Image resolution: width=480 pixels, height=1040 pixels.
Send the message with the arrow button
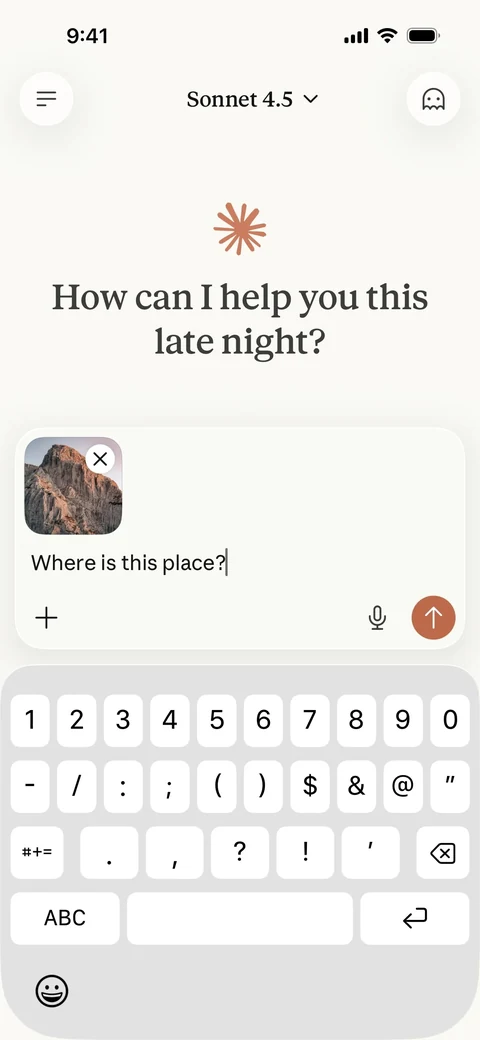coord(433,618)
